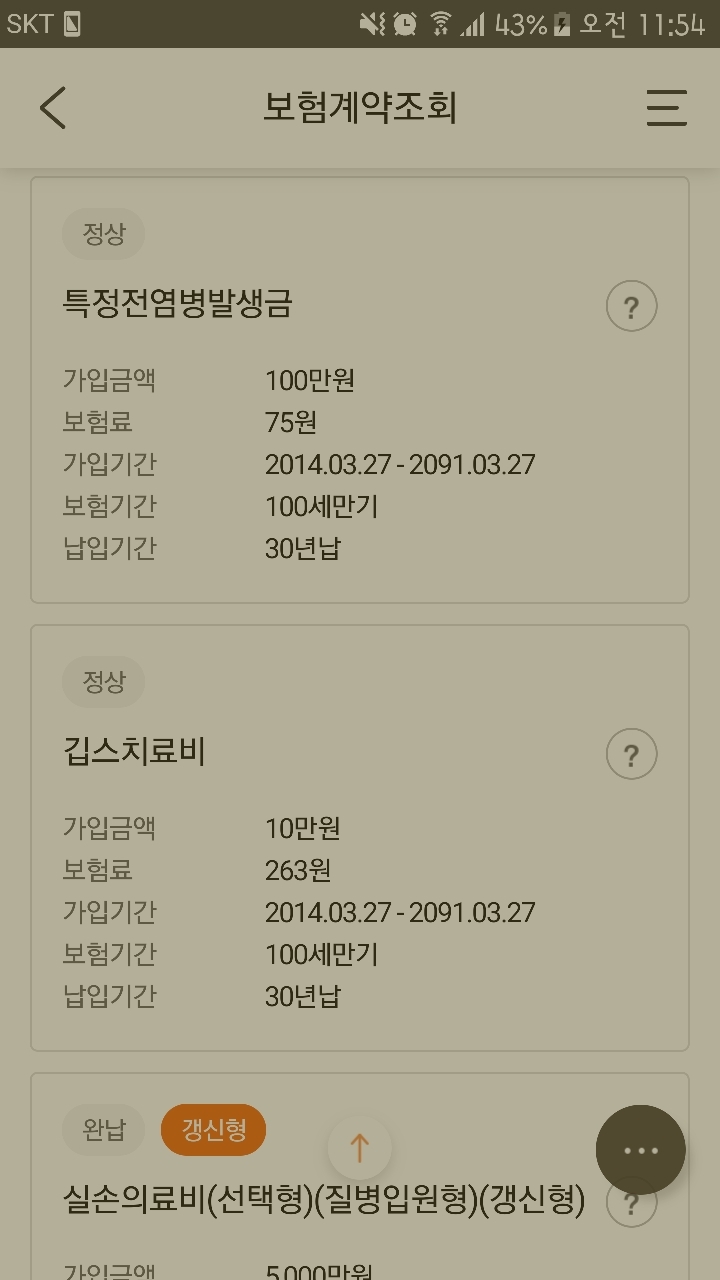Screen dimensions: 720x1280
Task: Open help for 깁스치료비
Action: (631, 754)
